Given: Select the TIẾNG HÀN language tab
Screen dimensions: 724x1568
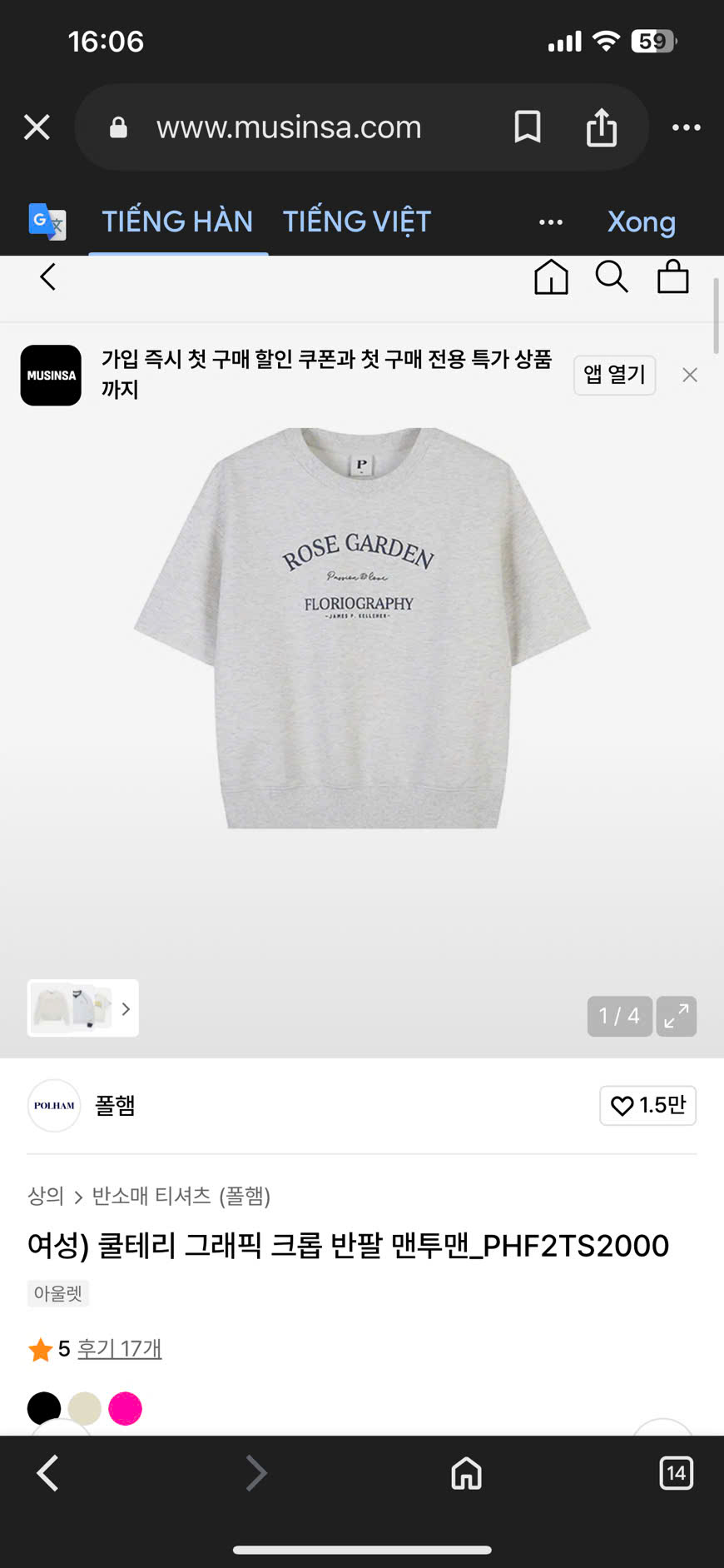Looking at the screenshot, I should pos(177,222).
